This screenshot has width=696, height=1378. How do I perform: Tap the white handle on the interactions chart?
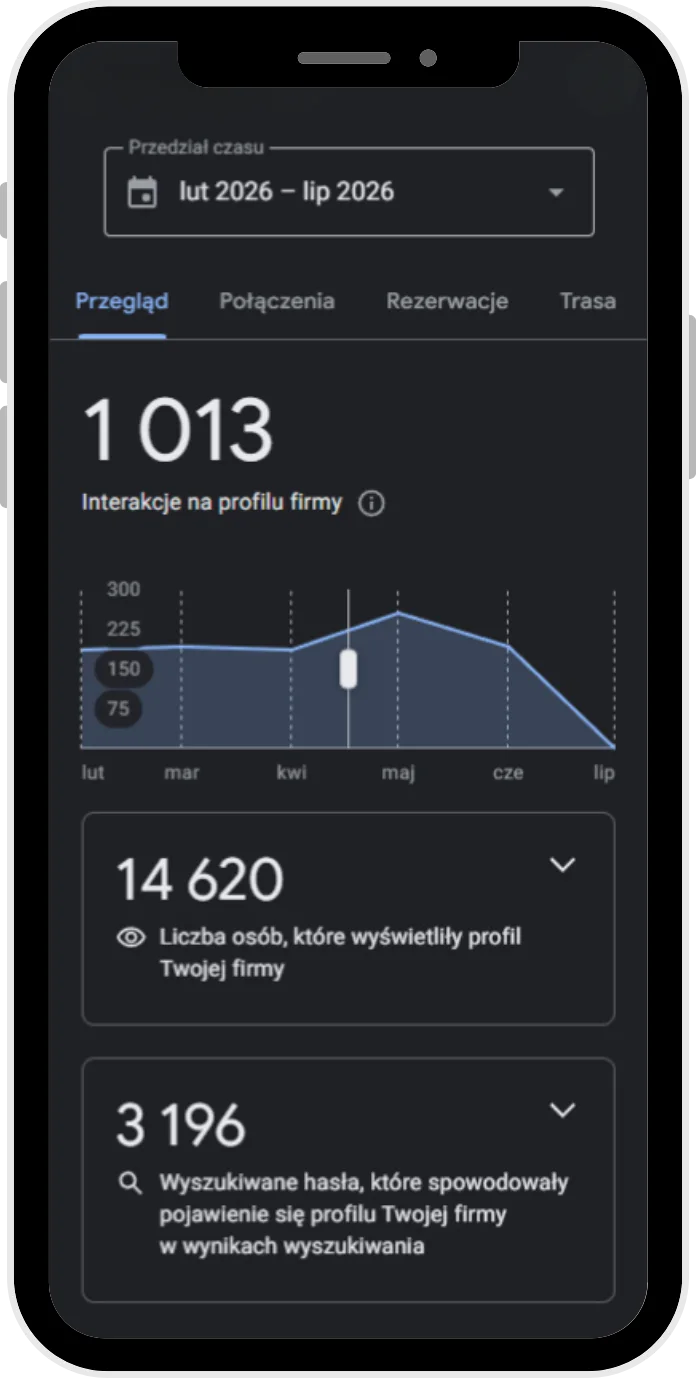coord(348,669)
